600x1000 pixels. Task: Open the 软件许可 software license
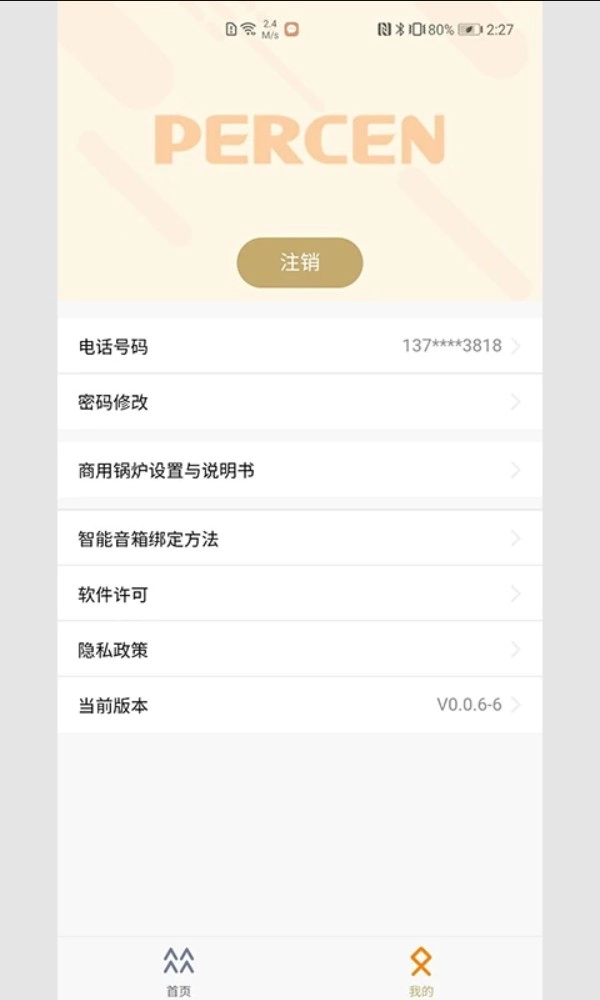tap(299, 595)
